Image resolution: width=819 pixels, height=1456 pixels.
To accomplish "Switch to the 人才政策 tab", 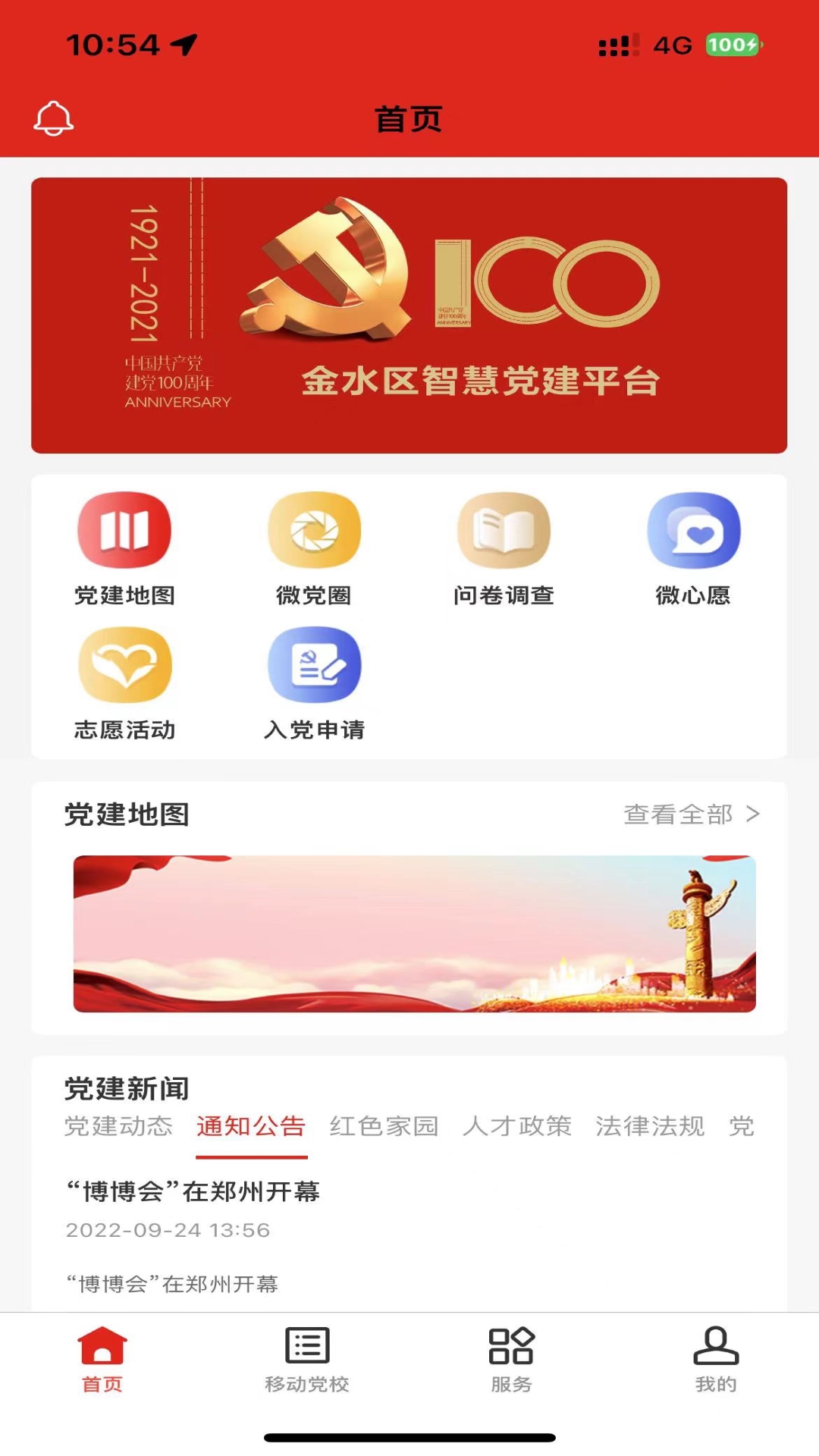I will 517,1127.
